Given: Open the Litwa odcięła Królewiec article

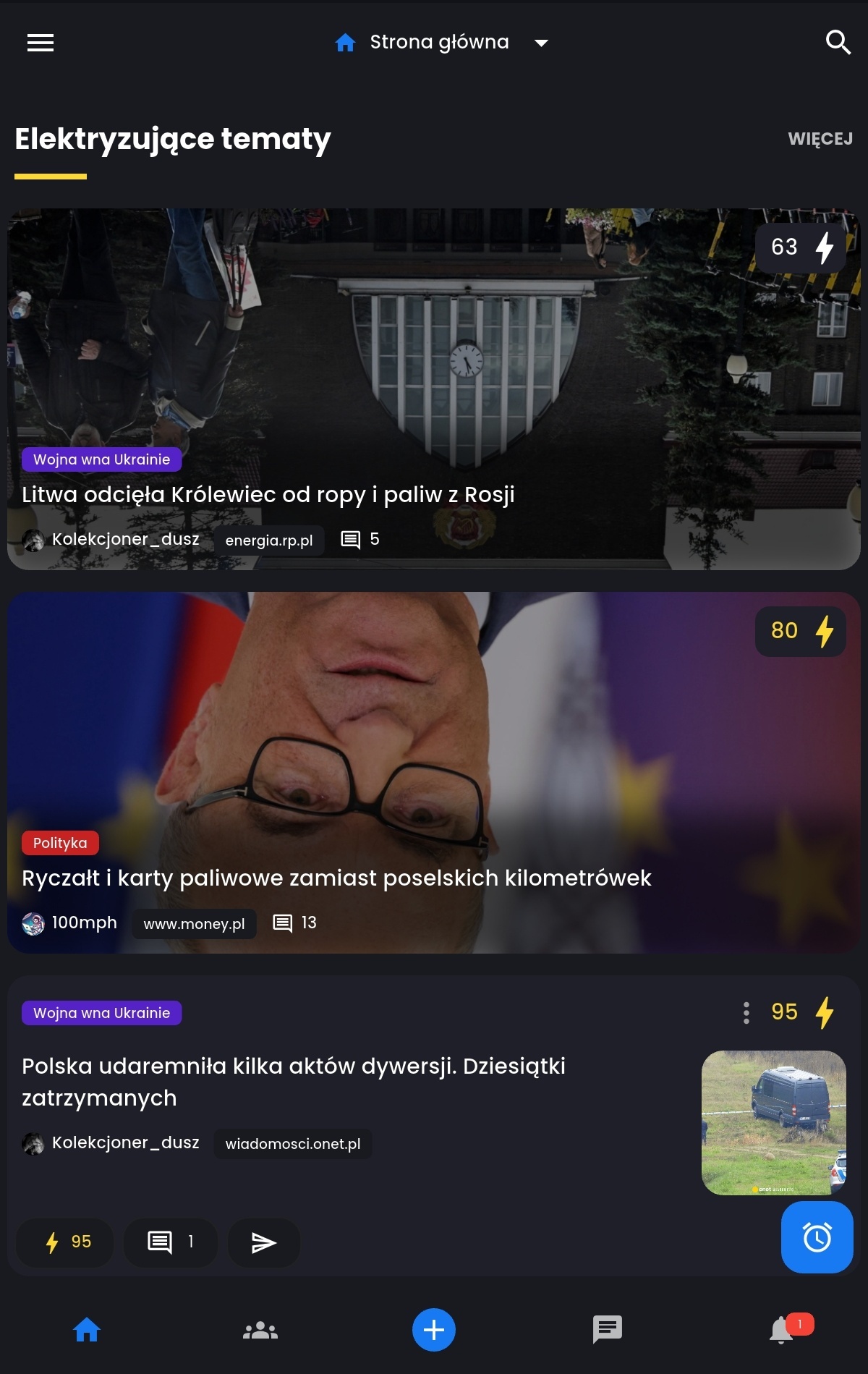Looking at the screenshot, I should [x=268, y=495].
